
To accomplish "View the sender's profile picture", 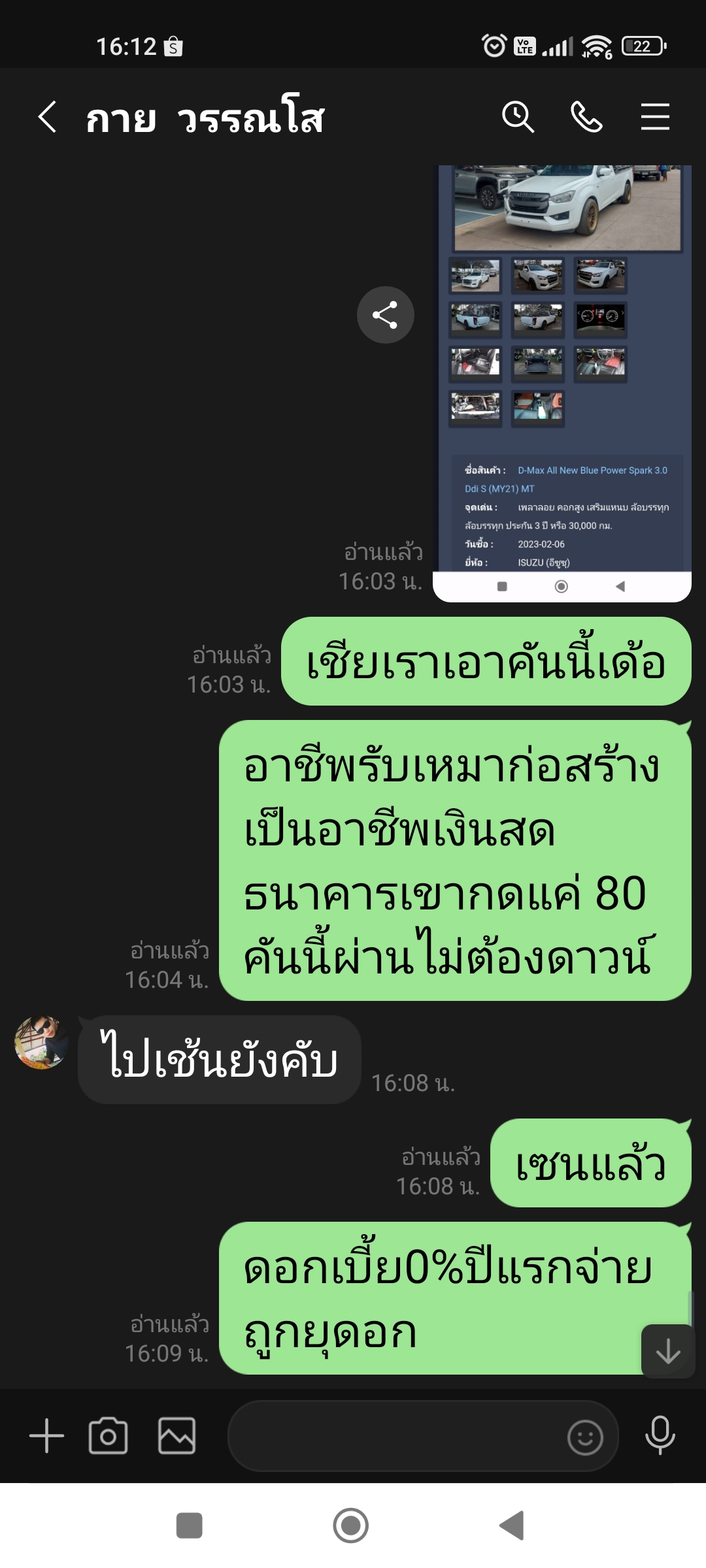I will point(41,1043).
